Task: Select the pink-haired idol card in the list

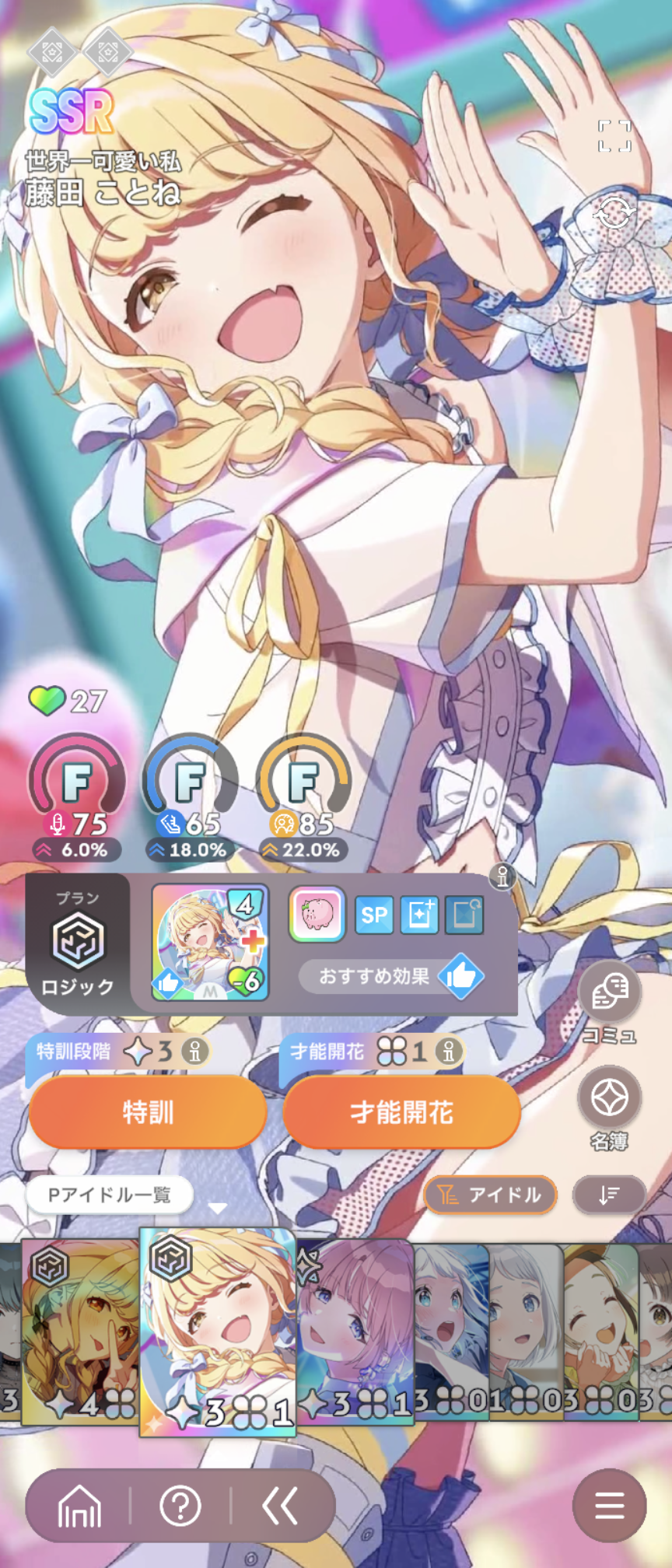Action: 355,1330
